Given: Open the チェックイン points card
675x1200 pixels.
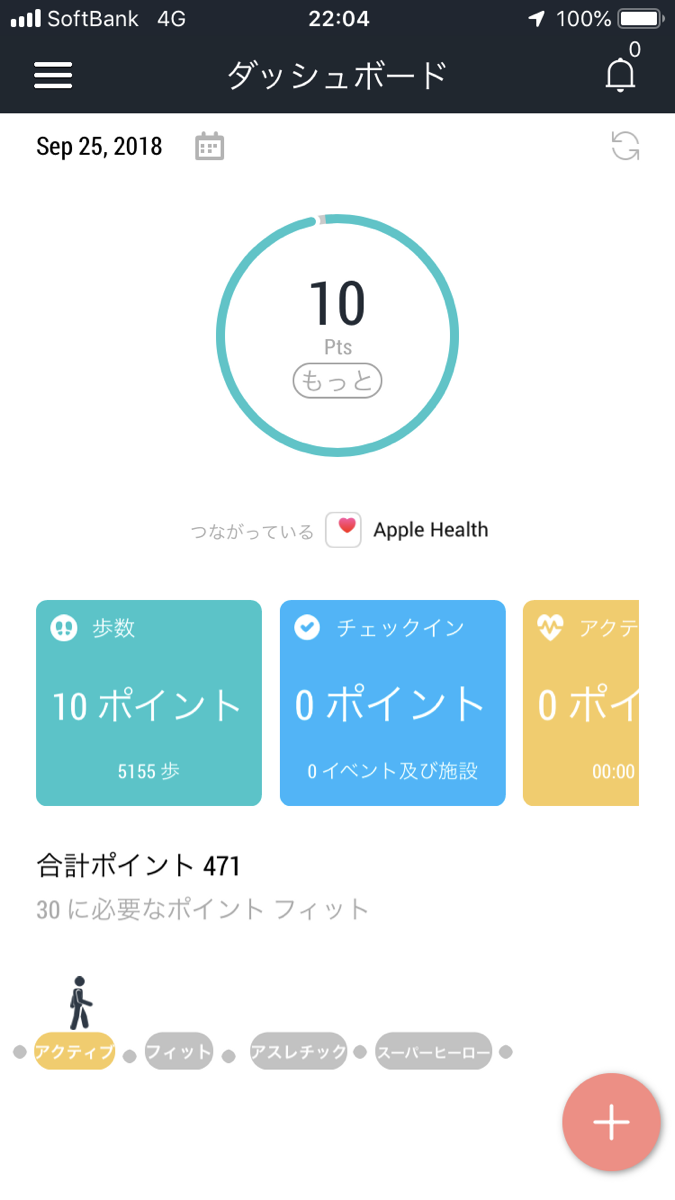Looking at the screenshot, I should point(393,703).
